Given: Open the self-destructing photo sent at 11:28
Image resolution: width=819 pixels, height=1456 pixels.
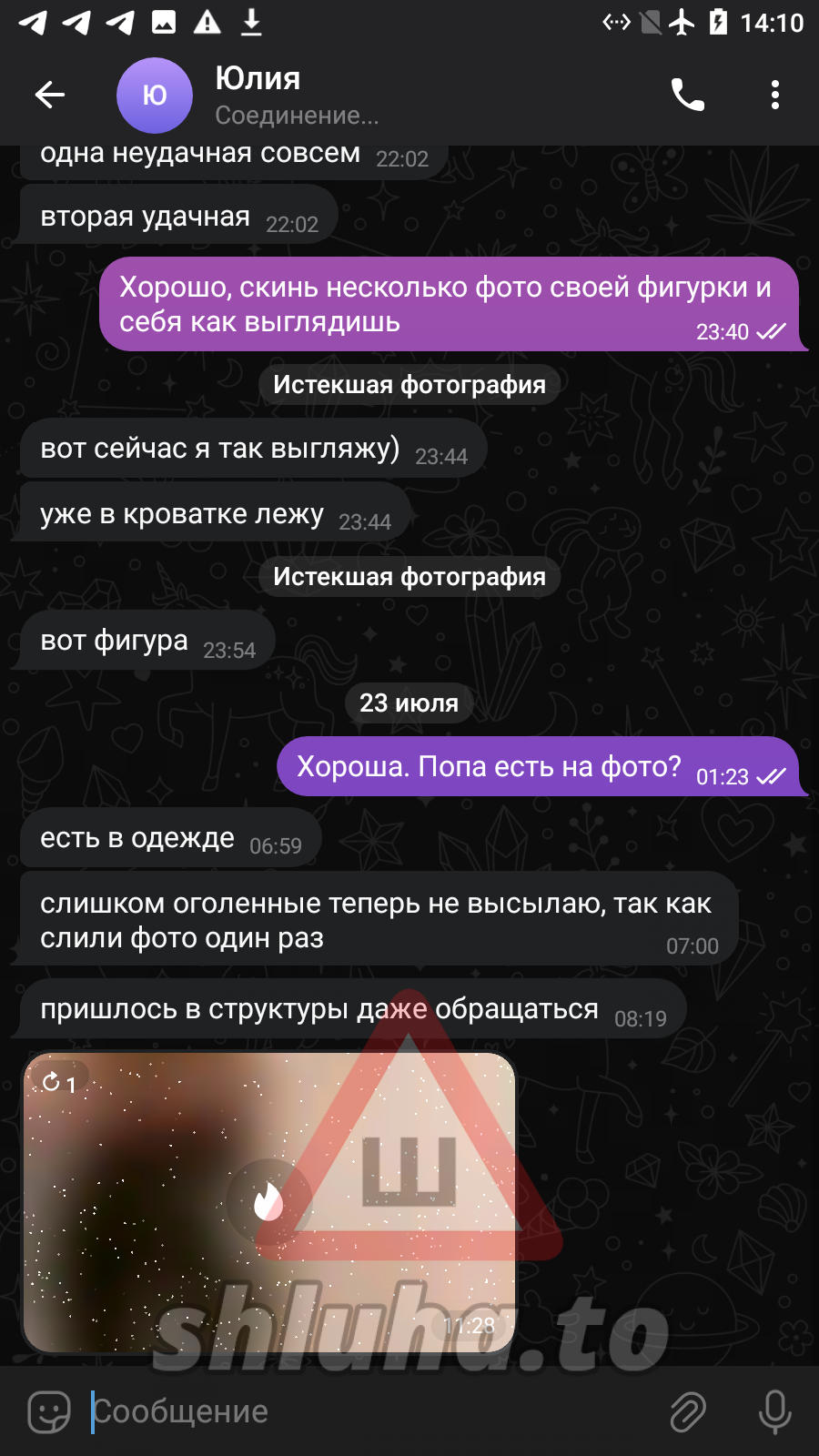Looking at the screenshot, I should (268, 1201).
